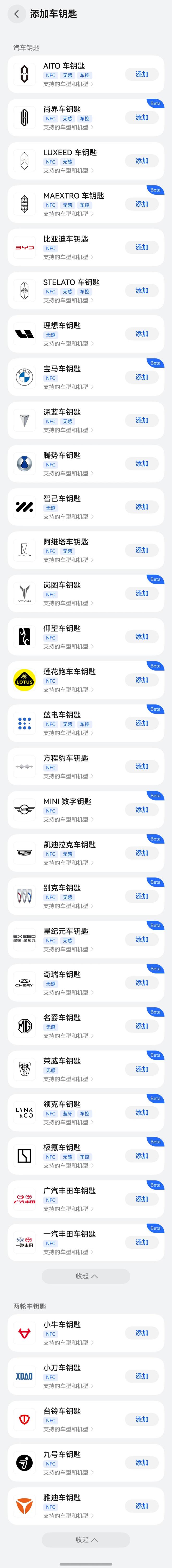The width and height of the screenshot is (172, 1568).
Task: Add the 比亚迪车钥匙
Action: point(142,247)
